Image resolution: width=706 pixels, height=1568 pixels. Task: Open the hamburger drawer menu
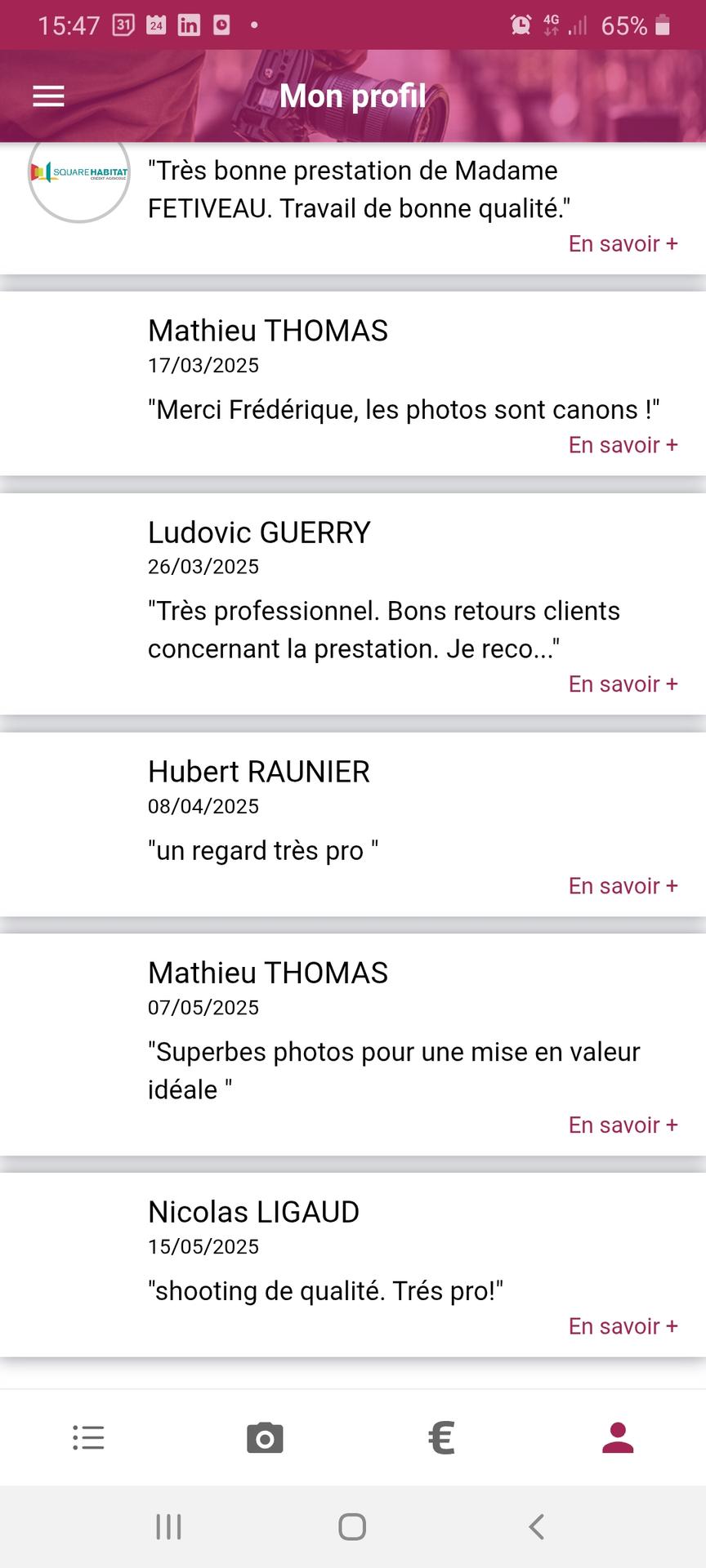(x=48, y=96)
